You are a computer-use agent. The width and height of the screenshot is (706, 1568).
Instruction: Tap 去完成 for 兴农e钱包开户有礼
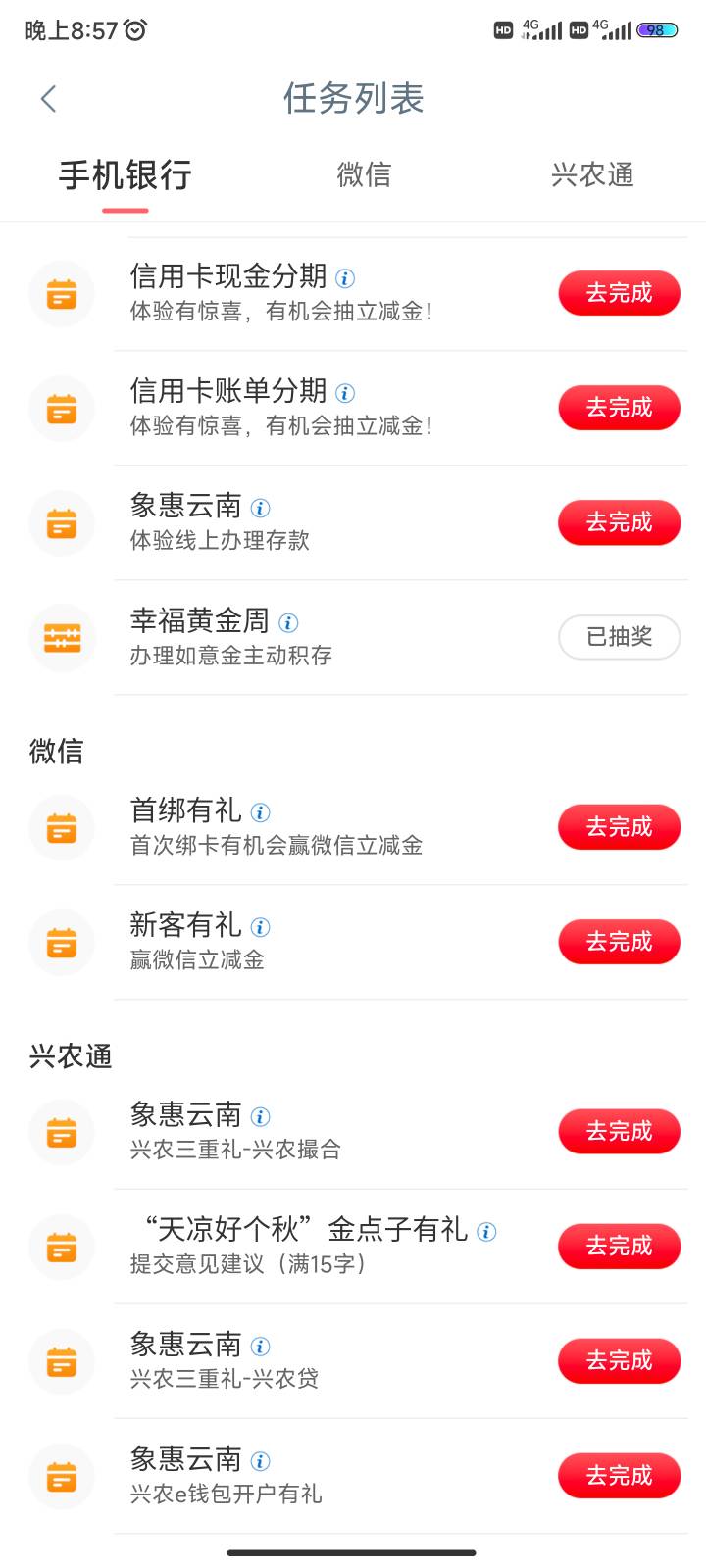[619, 1476]
